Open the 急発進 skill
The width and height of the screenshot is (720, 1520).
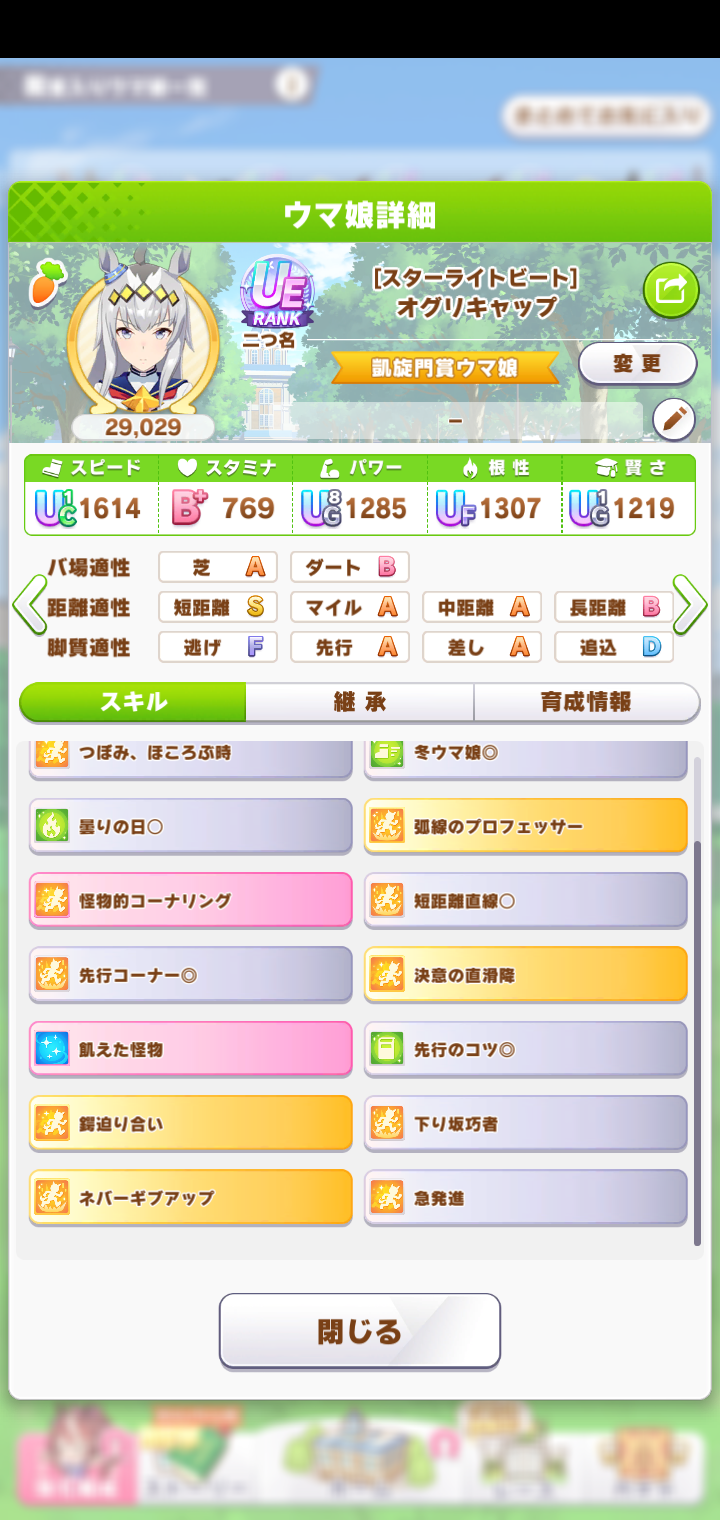[x=526, y=1197]
